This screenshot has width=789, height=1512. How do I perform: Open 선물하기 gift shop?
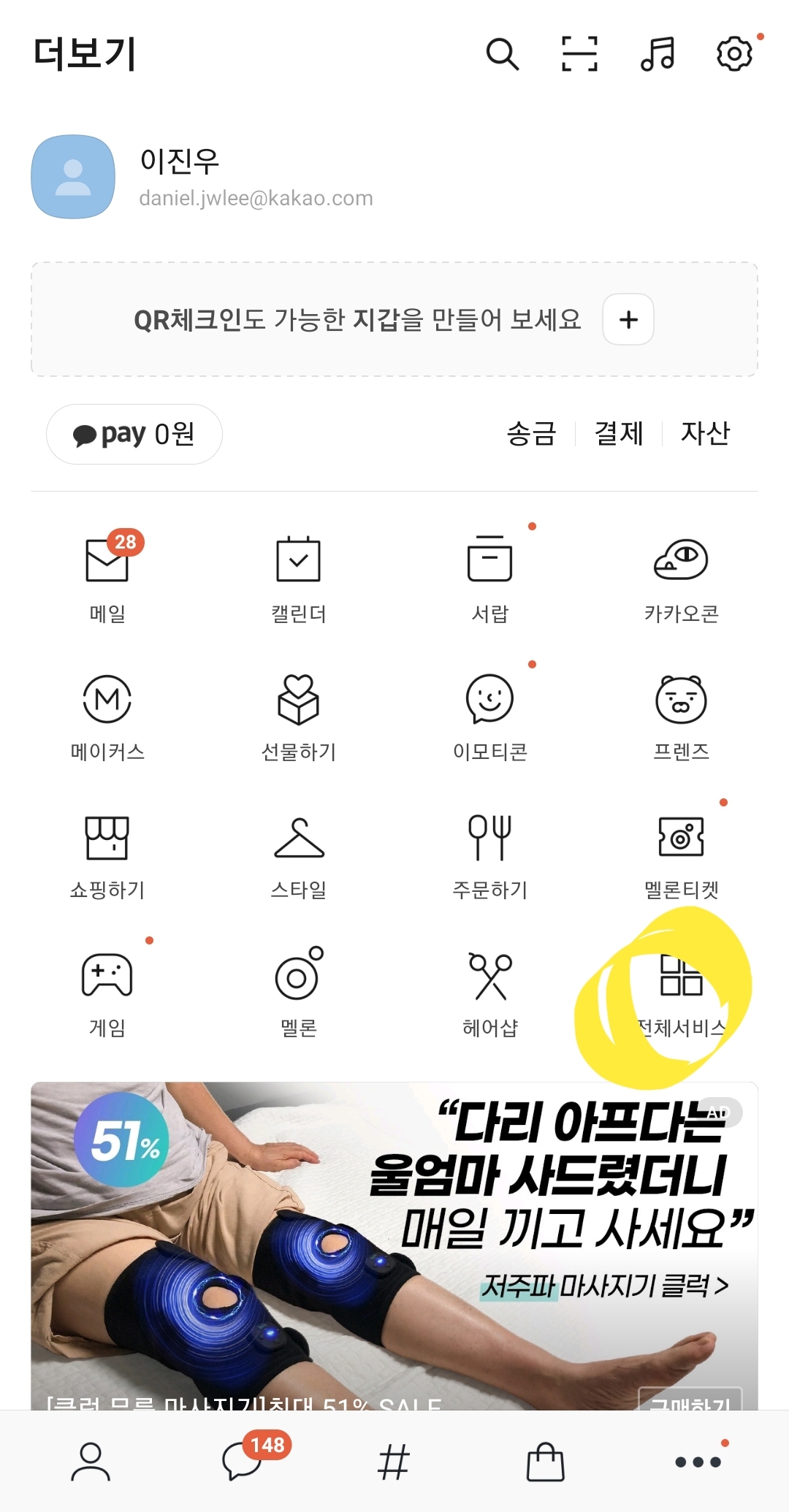(x=298, y=712)
